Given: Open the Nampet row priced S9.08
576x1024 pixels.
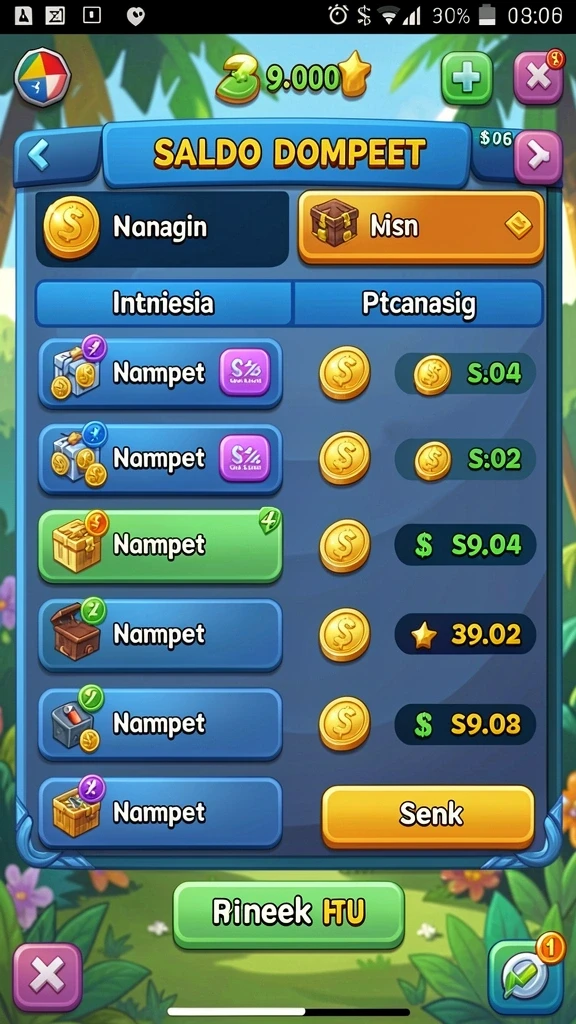Looking at the screenshot, I should [x=161, y=723].
